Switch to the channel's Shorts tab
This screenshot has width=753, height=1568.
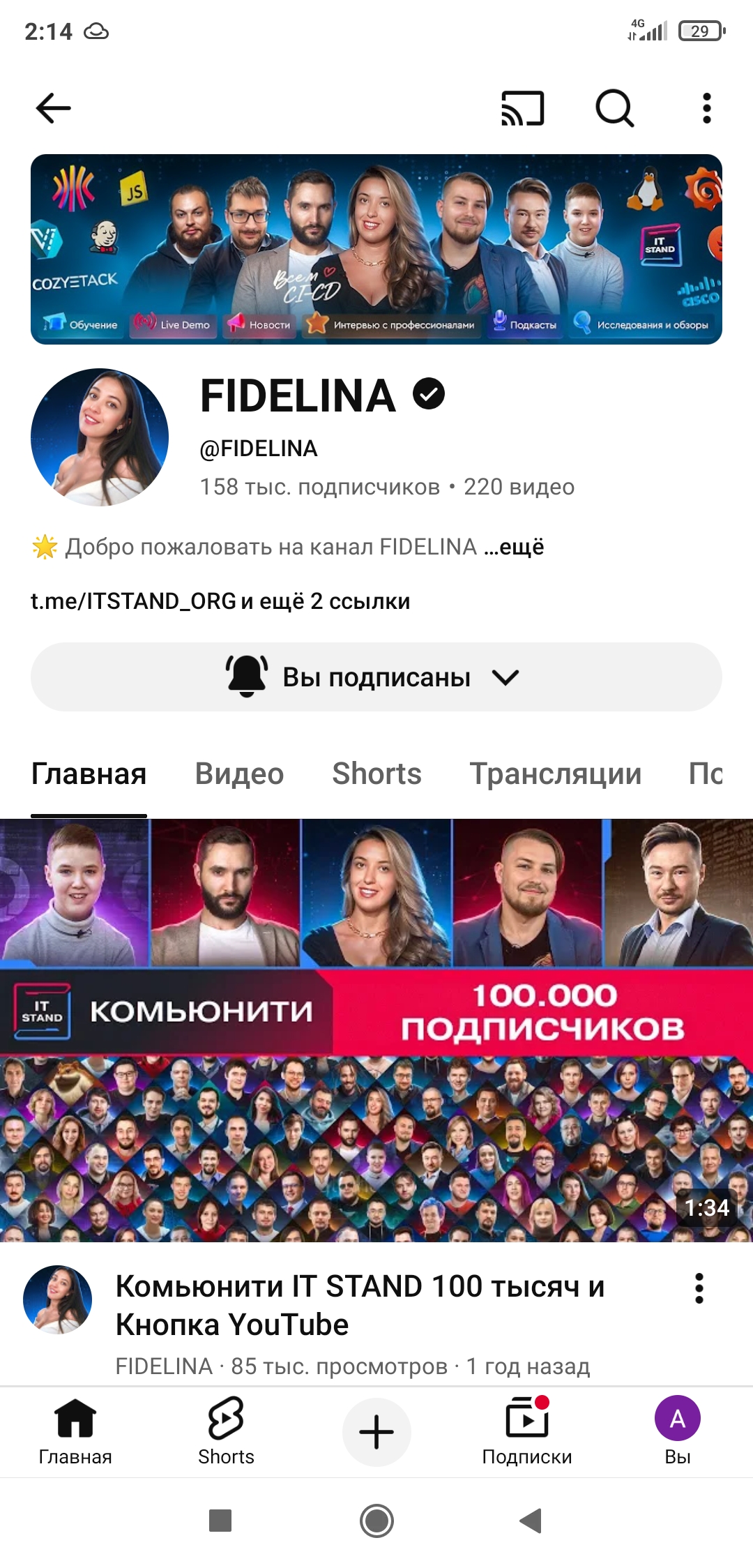coord(376,774)
